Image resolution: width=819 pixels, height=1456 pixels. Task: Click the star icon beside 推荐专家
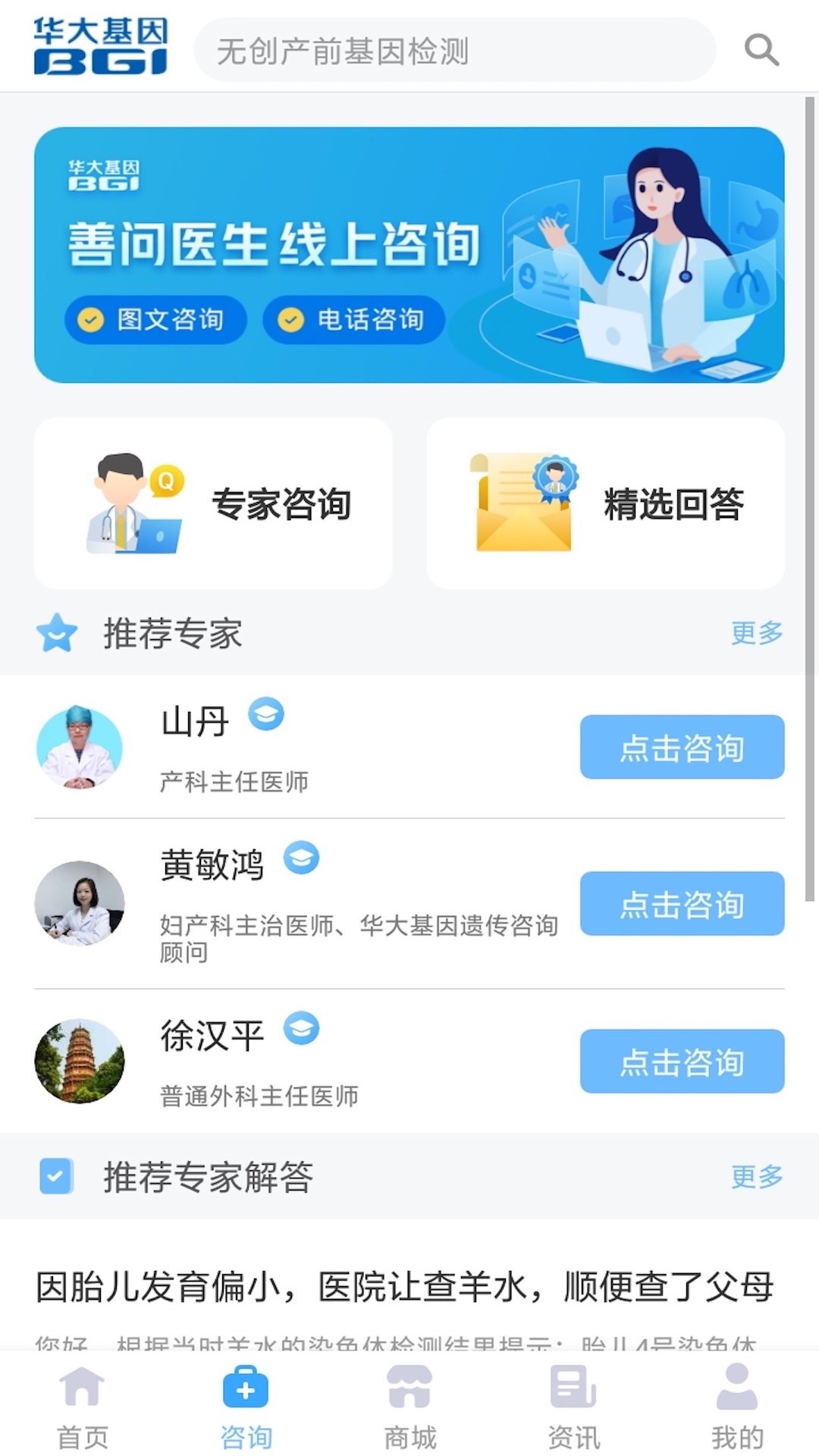point(57,632)
